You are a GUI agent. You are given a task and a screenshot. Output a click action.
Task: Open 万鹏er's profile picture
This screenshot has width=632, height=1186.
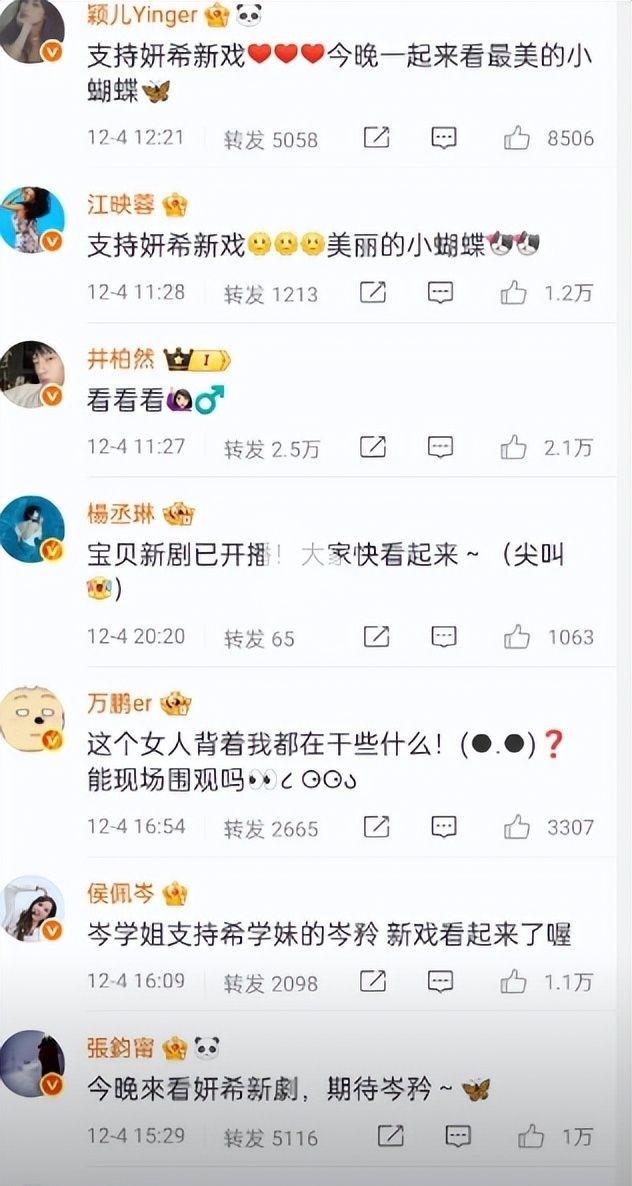[x=32, y=719]
